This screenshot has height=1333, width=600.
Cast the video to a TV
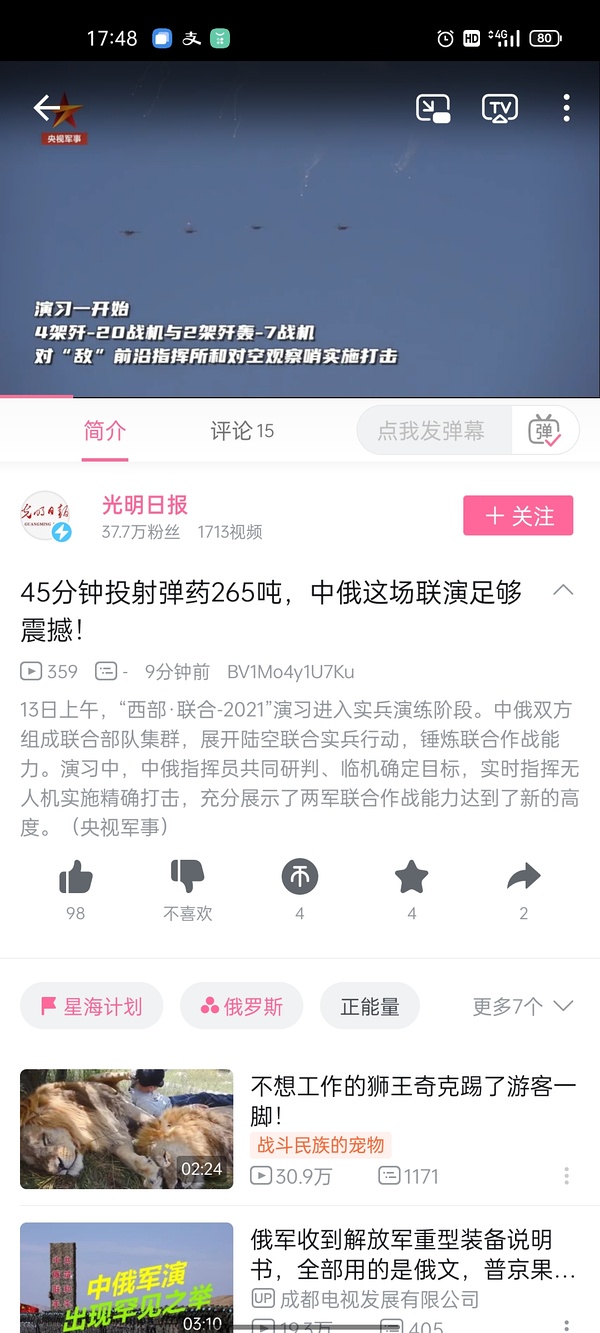pos(499,108)
